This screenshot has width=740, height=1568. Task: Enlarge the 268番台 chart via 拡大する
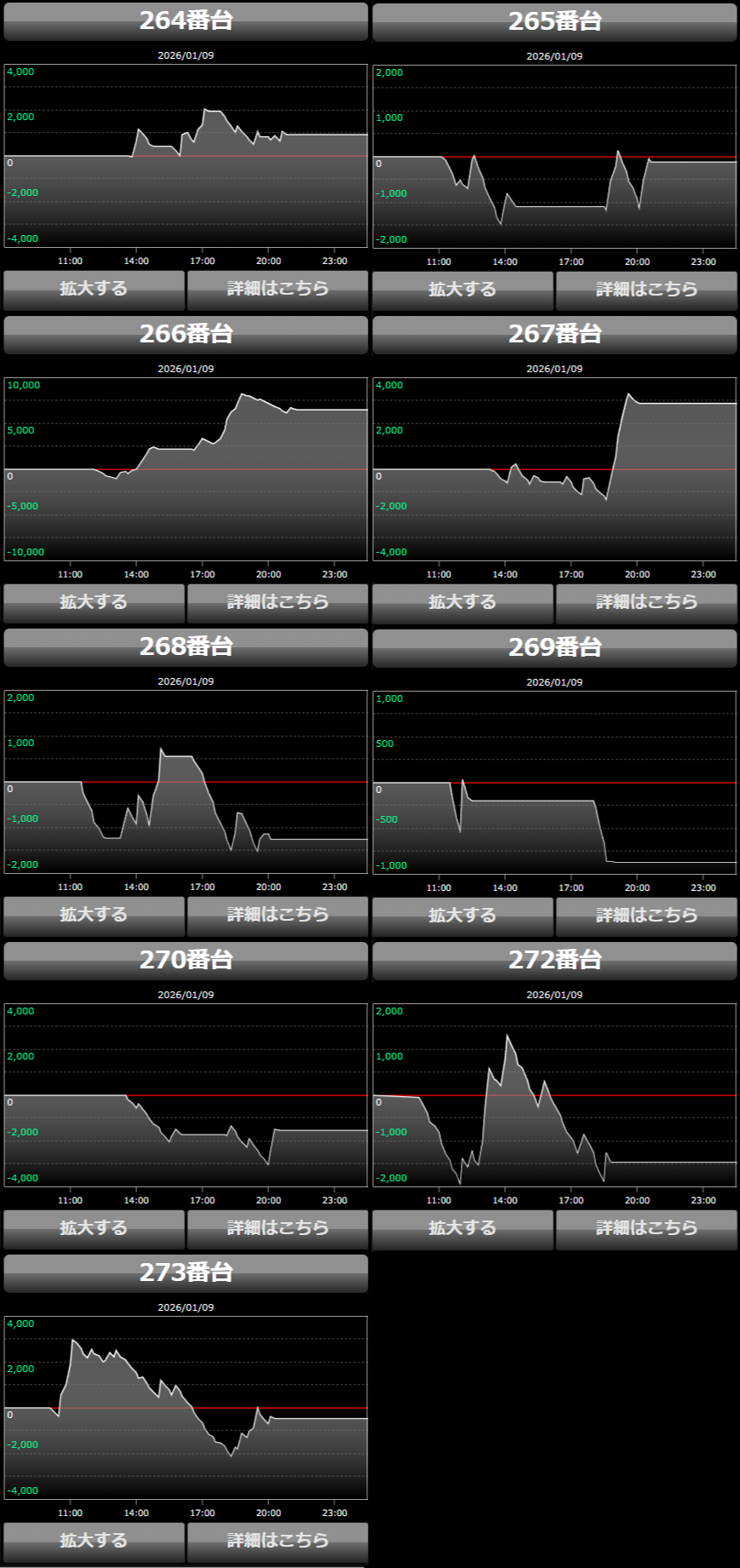coord(94,916)
